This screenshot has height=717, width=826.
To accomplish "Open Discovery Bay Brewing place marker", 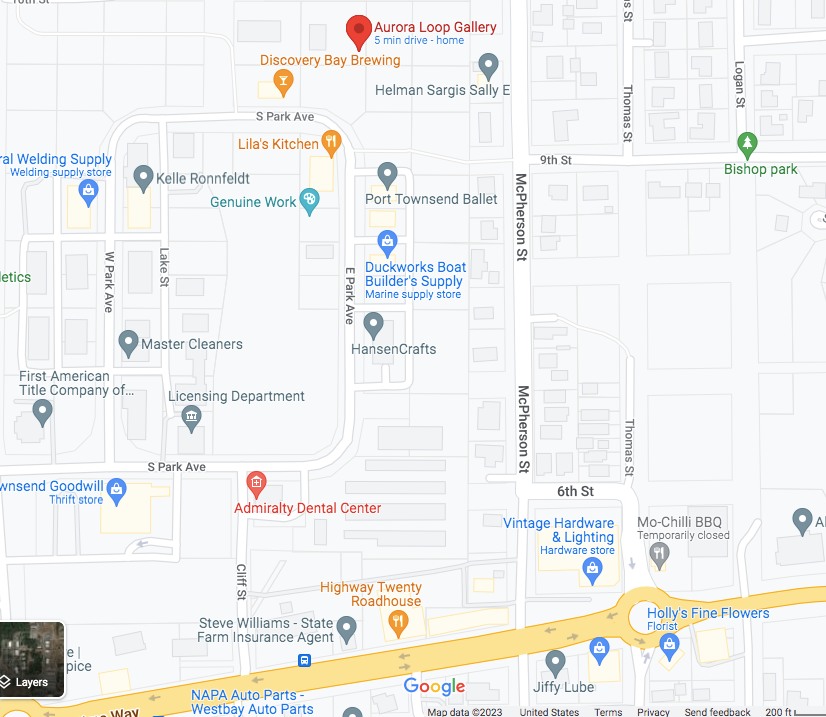I will point(283,82).
